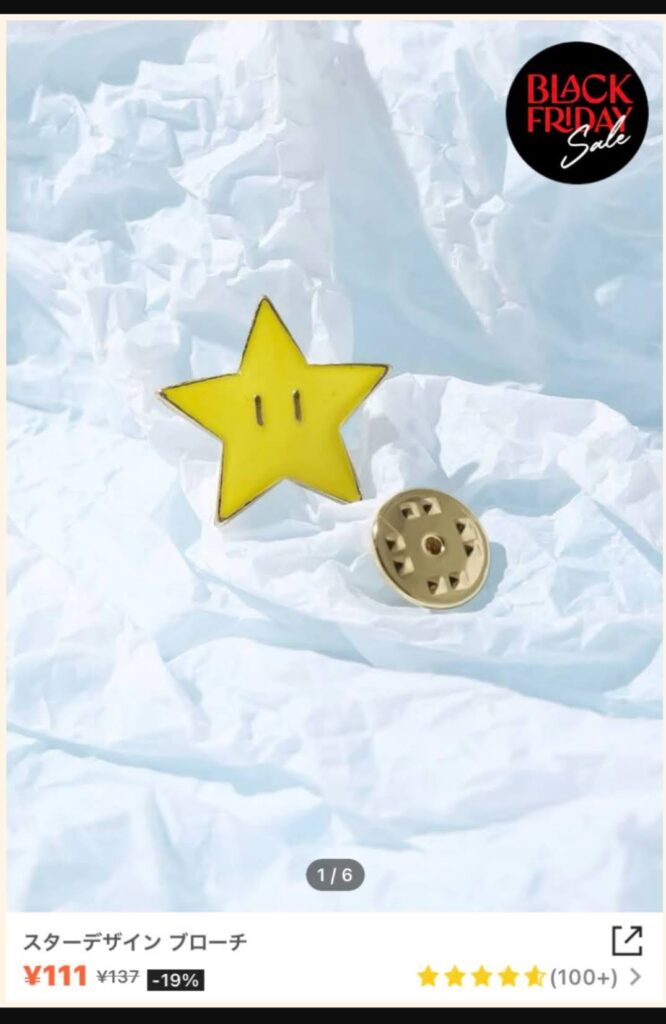666x1024 pixels.
Task: Share this star brooch product
Action: pos(627,940)
